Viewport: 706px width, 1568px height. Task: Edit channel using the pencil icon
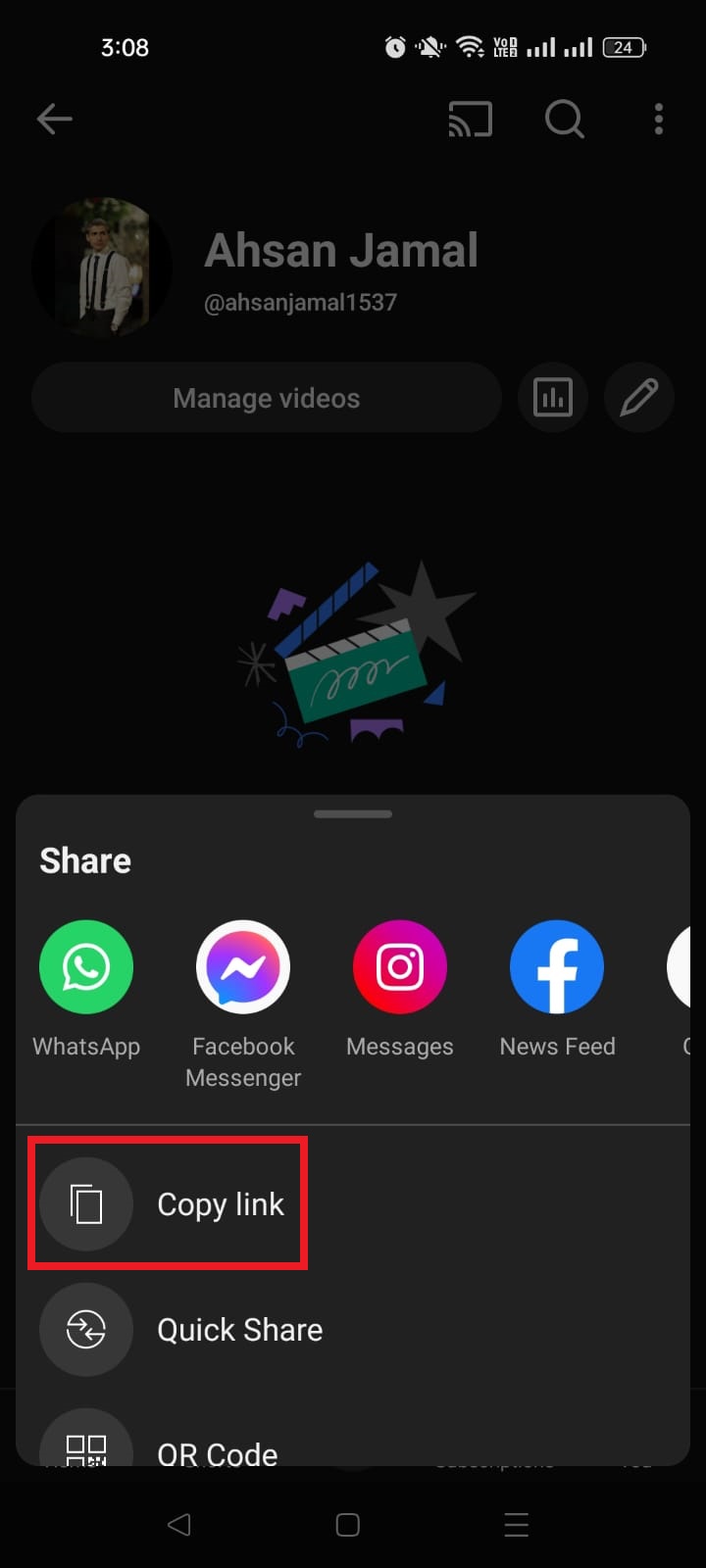[x=638, y=397]
